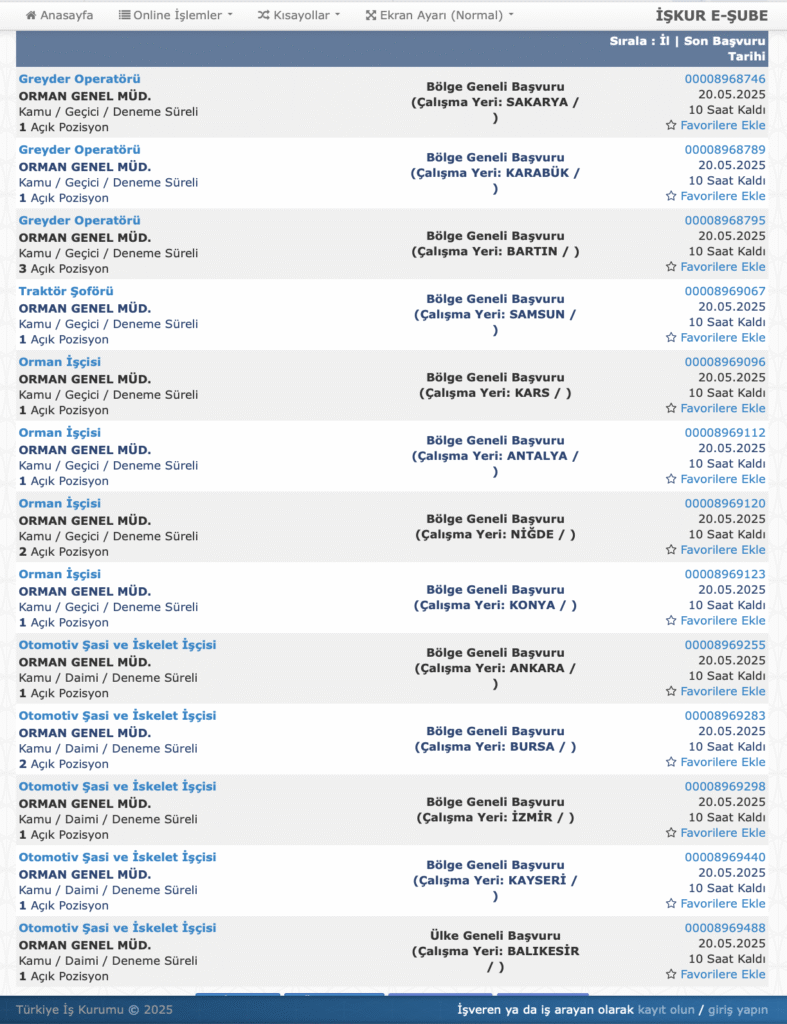Tap the giriş yapın login link

point(738,1010)
